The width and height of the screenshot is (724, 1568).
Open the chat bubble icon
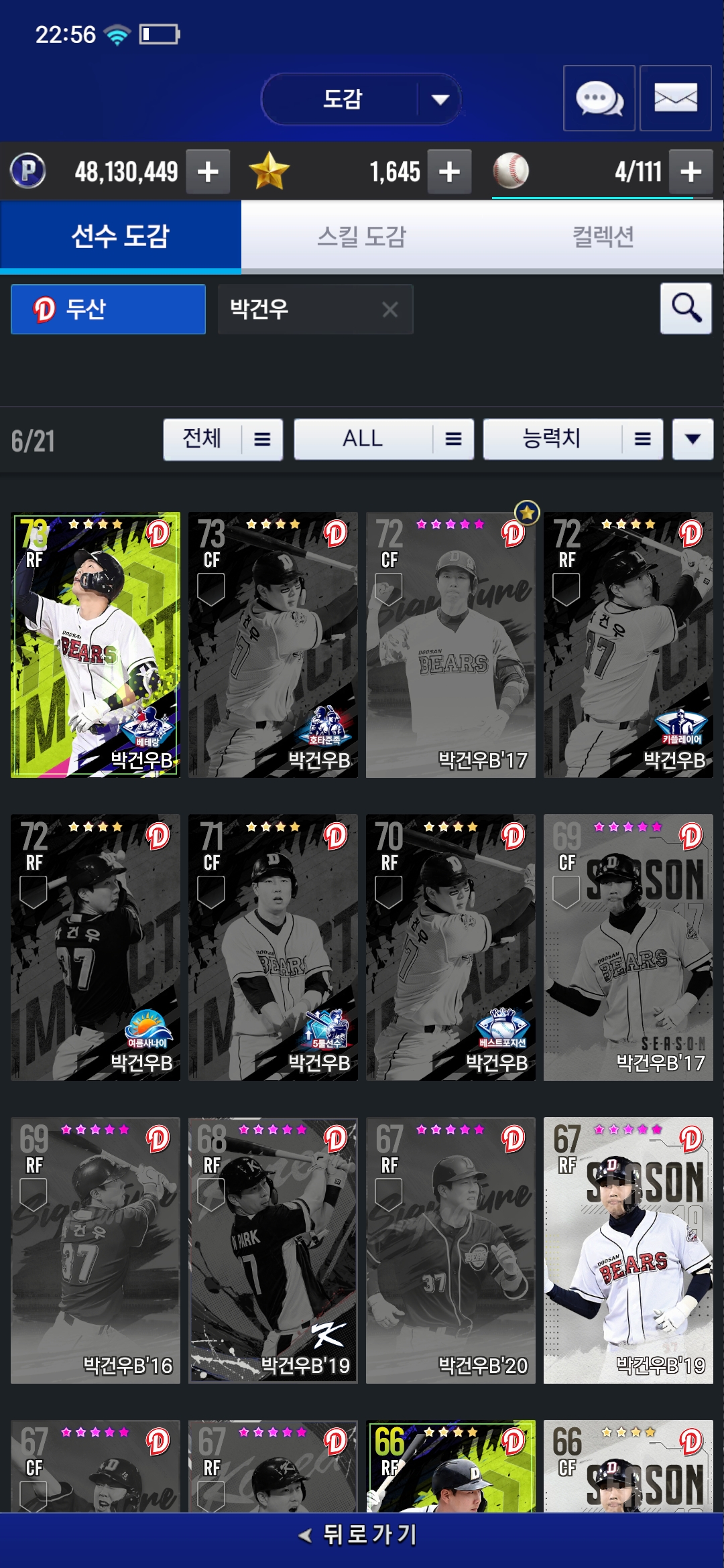click(x=599, y=99)
